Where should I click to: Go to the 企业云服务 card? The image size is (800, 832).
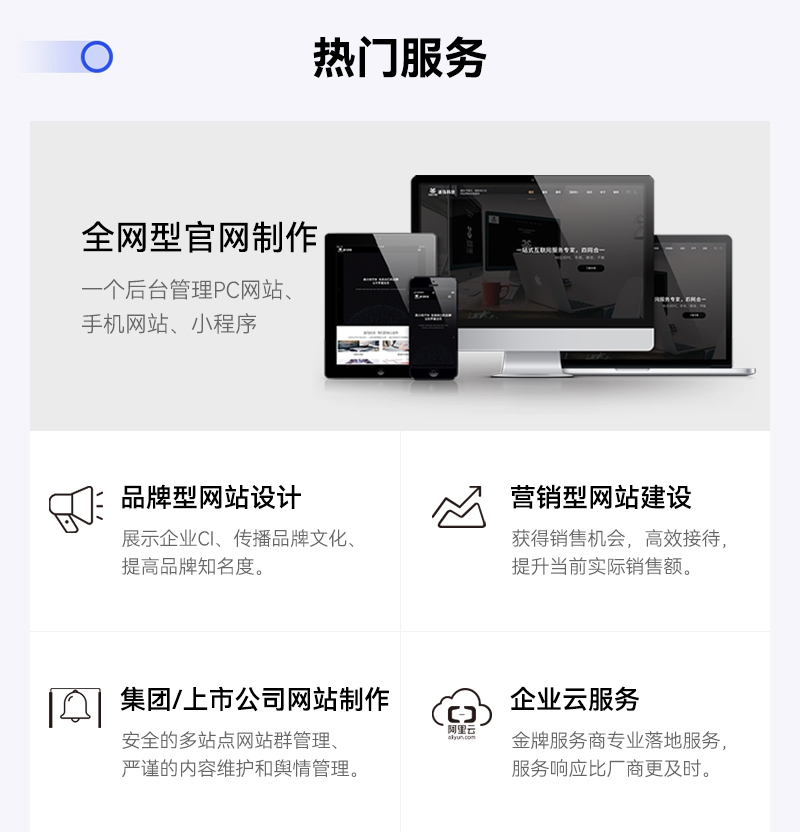coord(585,731)
